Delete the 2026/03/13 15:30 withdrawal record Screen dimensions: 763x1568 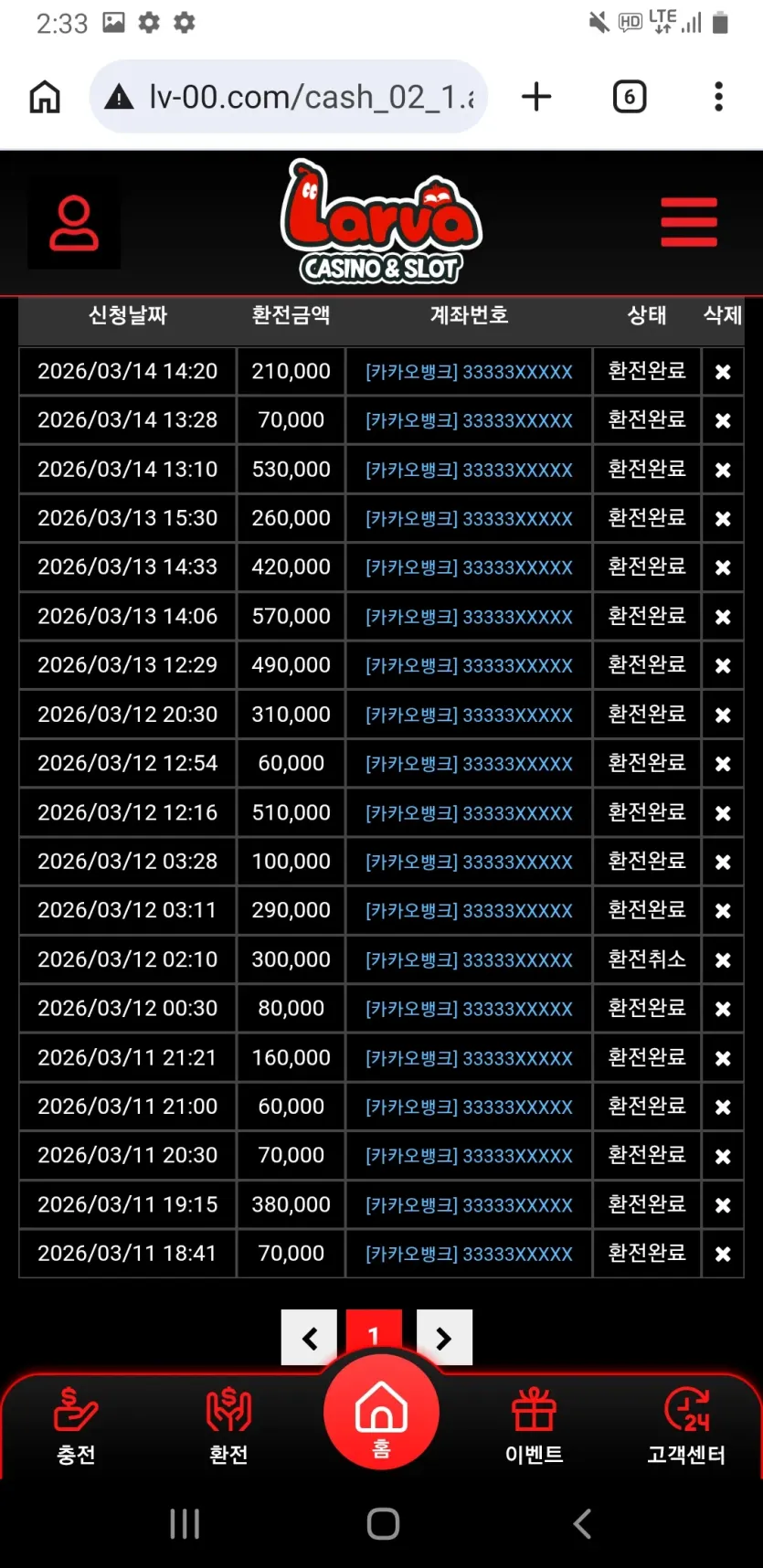tap(723, 518)
